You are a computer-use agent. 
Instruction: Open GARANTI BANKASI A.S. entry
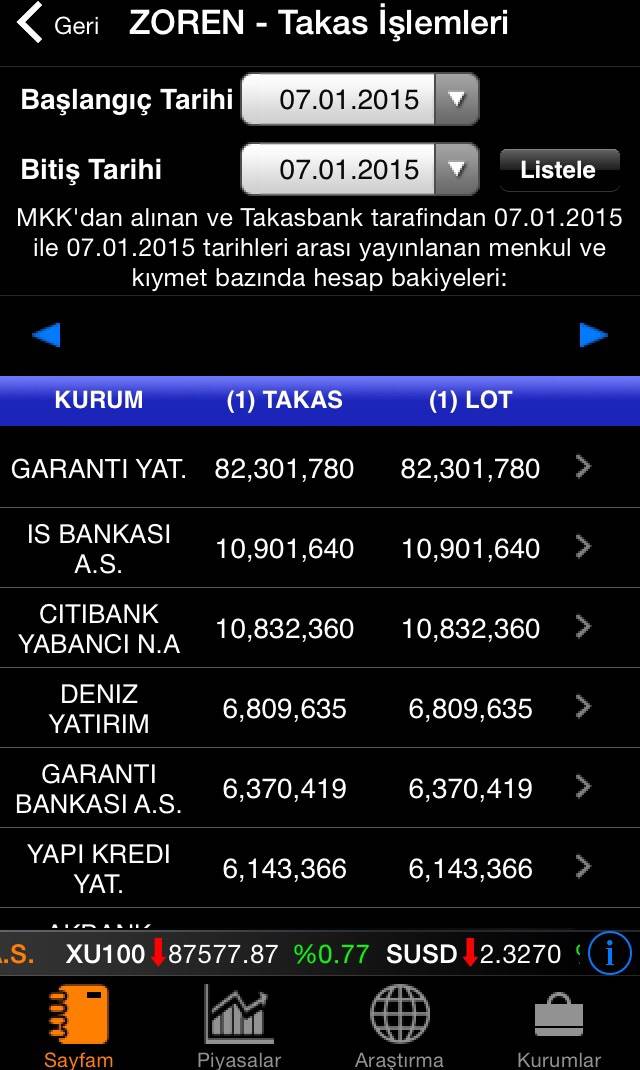click(x=320, y=788)
